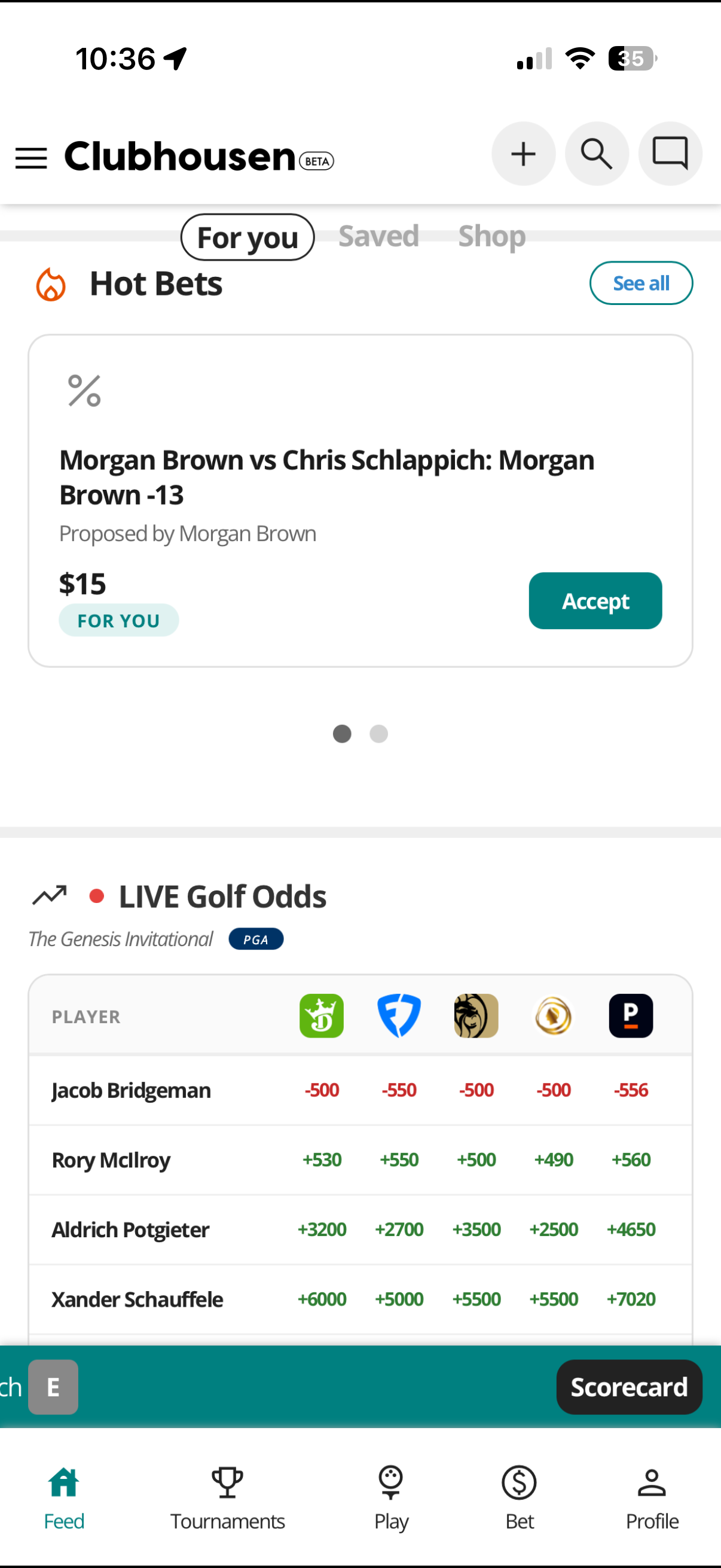Open the Scorecard
The height and width of the screenshot is (1568, 721).
point(628,1387)
